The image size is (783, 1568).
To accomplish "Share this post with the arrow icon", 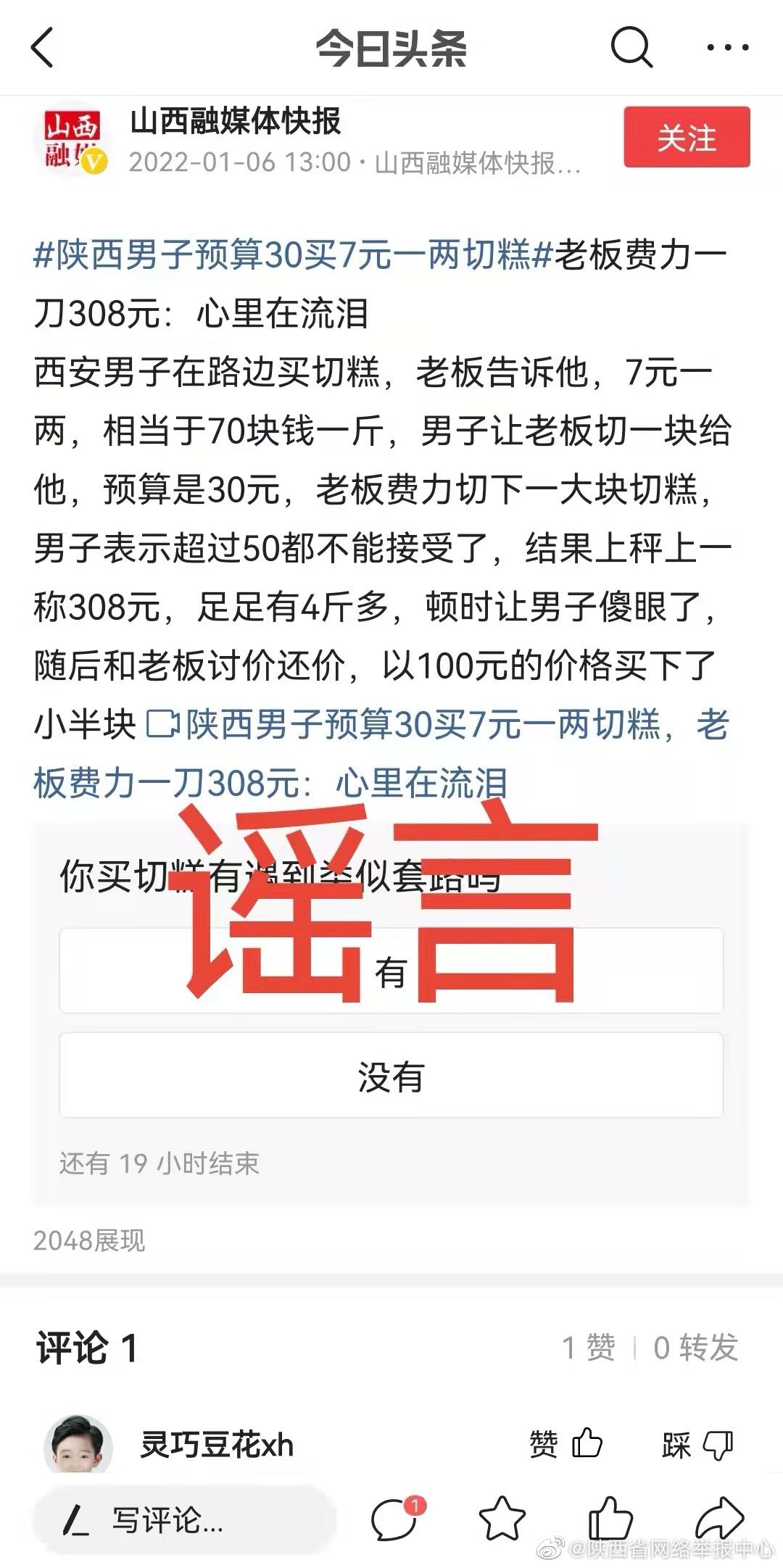I will [x=719, y=1519].
